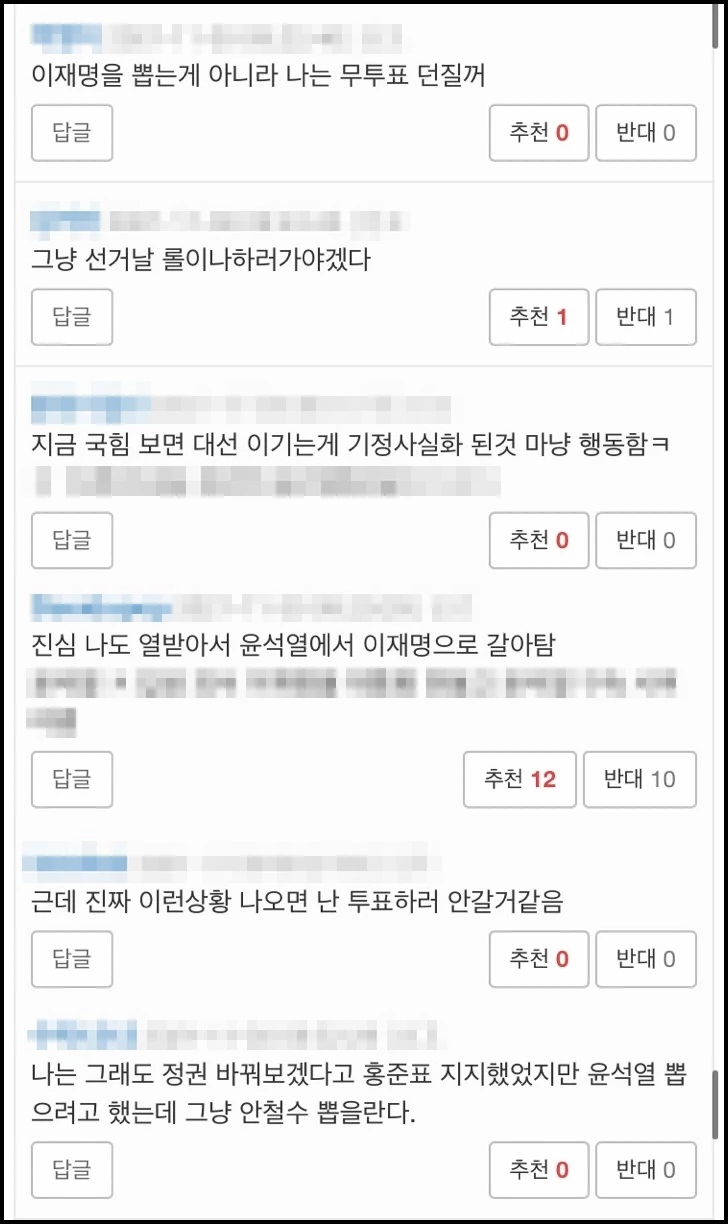Screen dimensions: 728x1224
Task: Tap 반대 on the '지금 국힘 보면' comment
Action: coord(645,540)
